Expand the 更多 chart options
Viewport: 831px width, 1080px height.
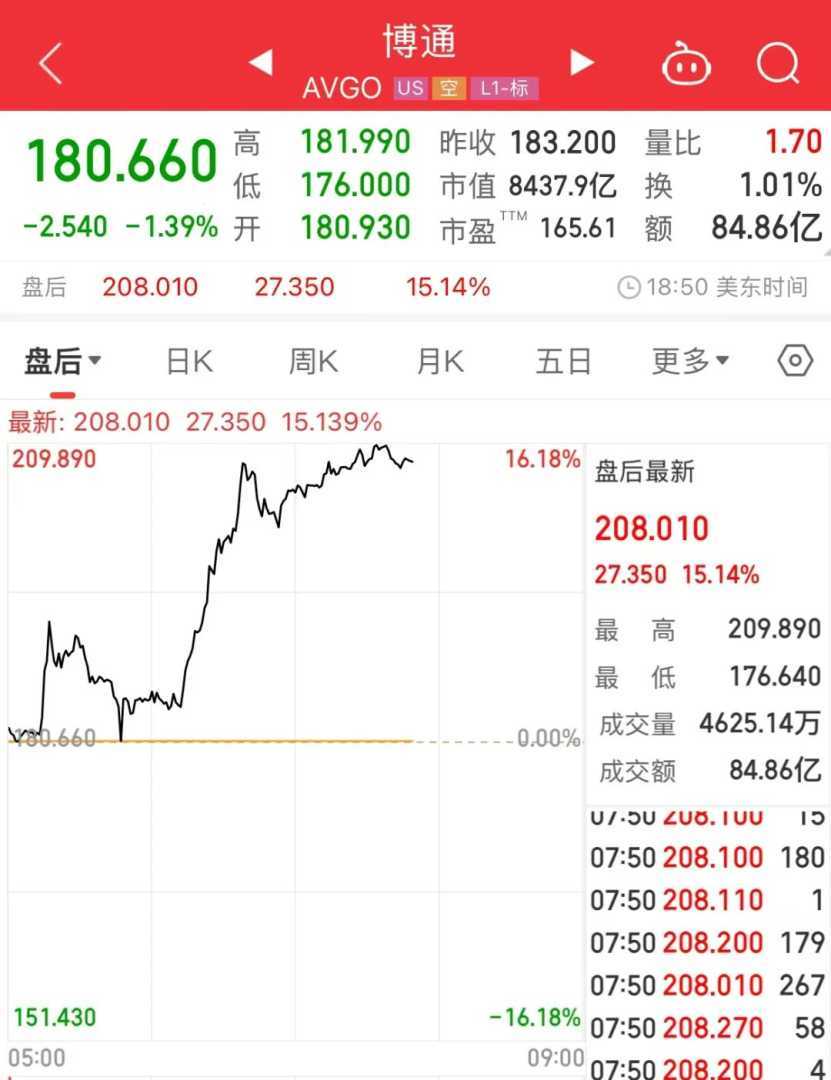tap(690, 361)
